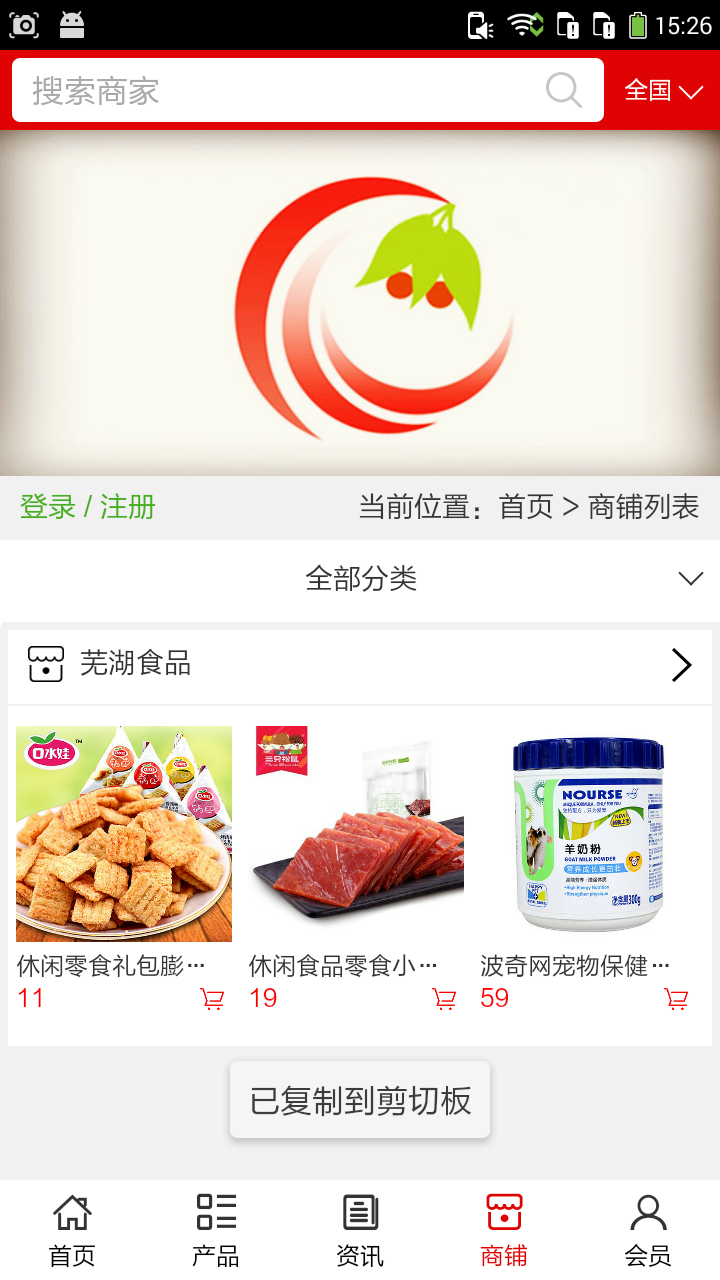The image size is (720, 1280).
Task: Go to the 首页 tab
Action: (72, 1230)
